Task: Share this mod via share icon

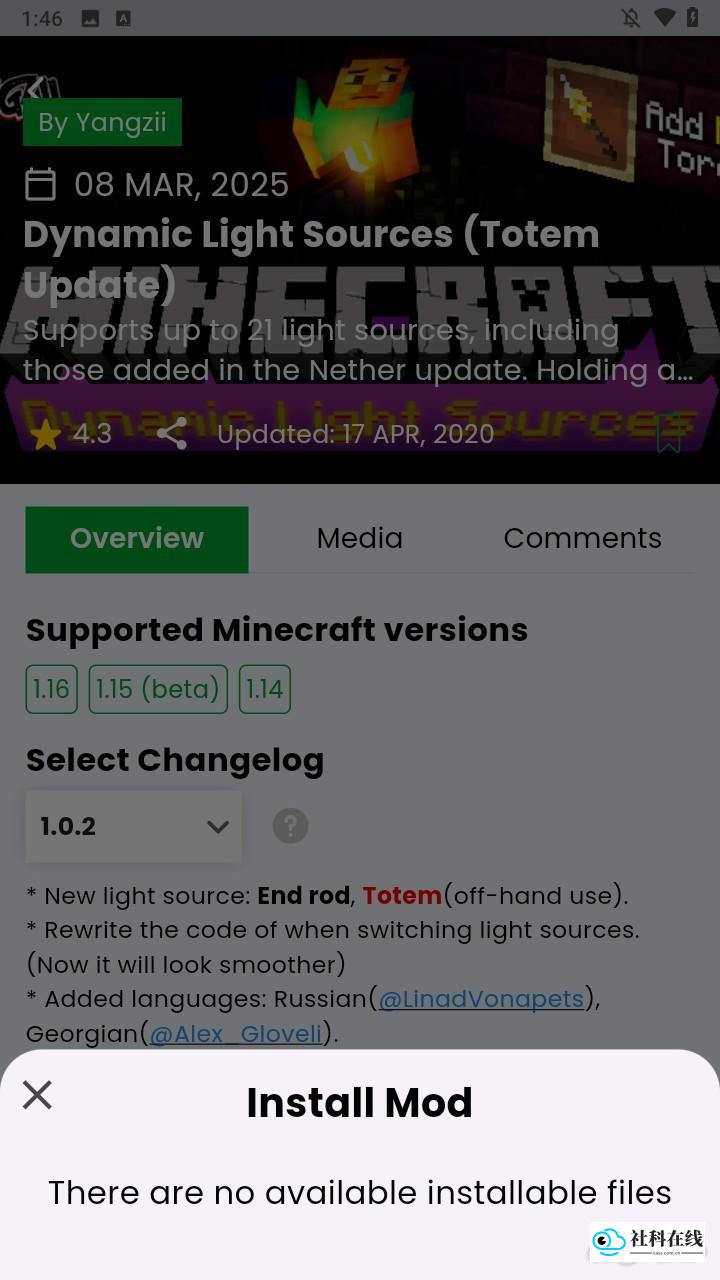Action: (172, 433)
